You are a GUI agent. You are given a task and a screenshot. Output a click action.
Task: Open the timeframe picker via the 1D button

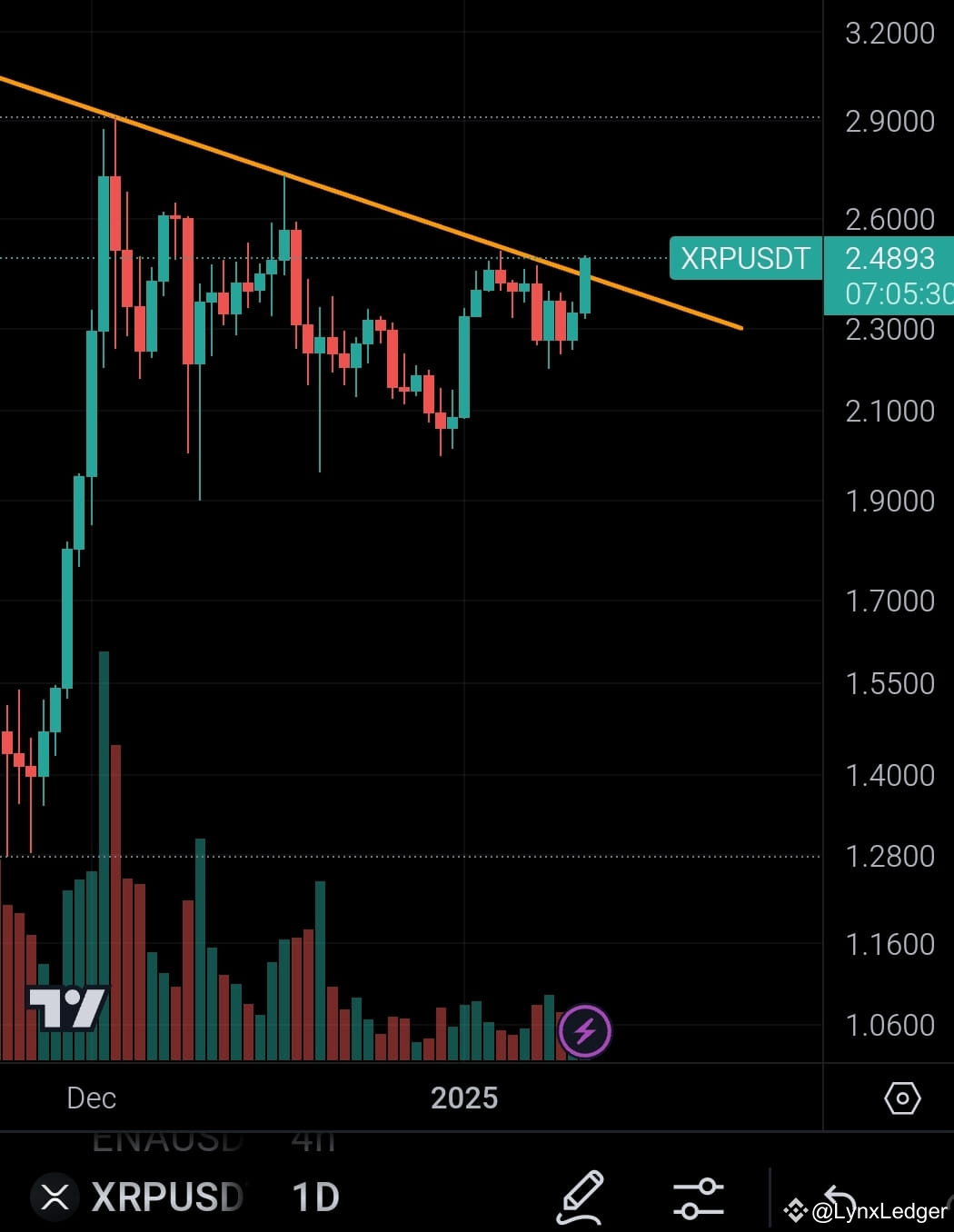(x=313, y=1197)
